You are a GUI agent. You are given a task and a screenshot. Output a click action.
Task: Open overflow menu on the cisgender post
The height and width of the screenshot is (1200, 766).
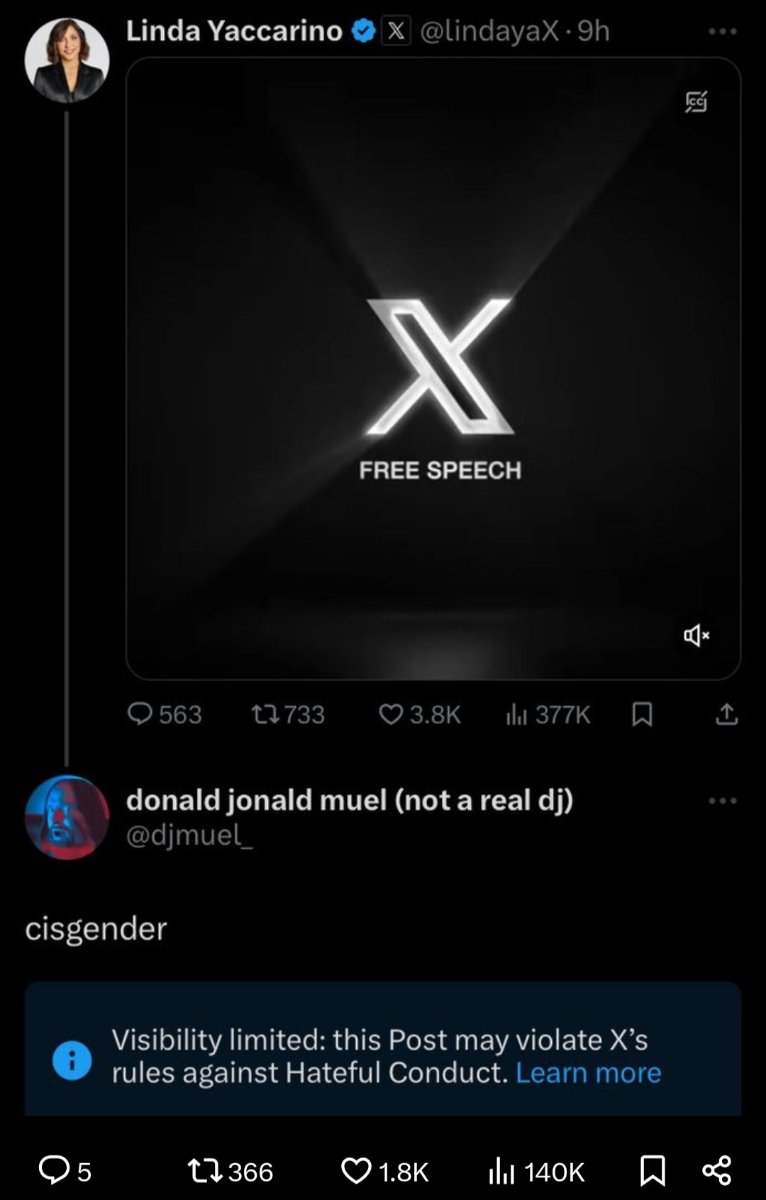(722, 801)
